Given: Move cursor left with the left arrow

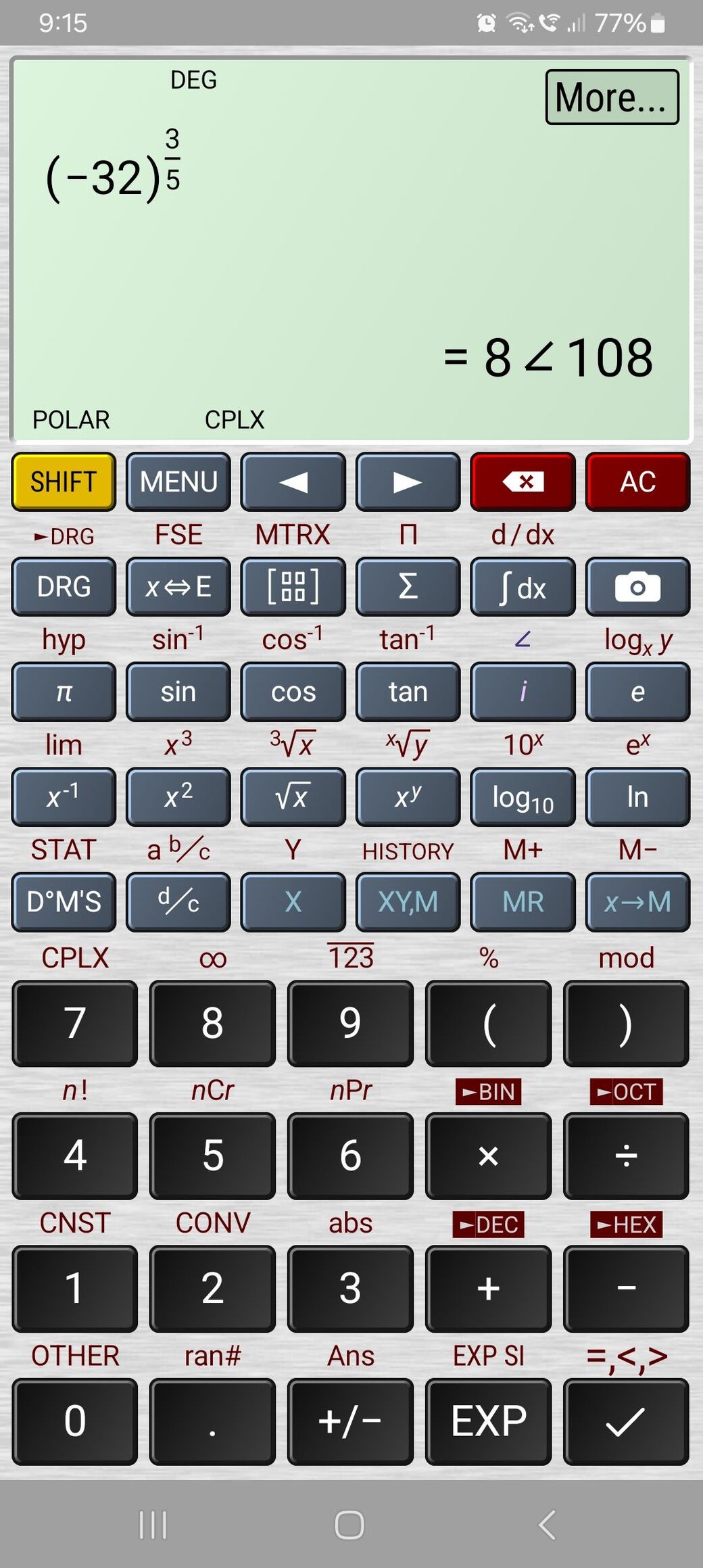Looking at the screenshot, I should (x=293, y=481).
